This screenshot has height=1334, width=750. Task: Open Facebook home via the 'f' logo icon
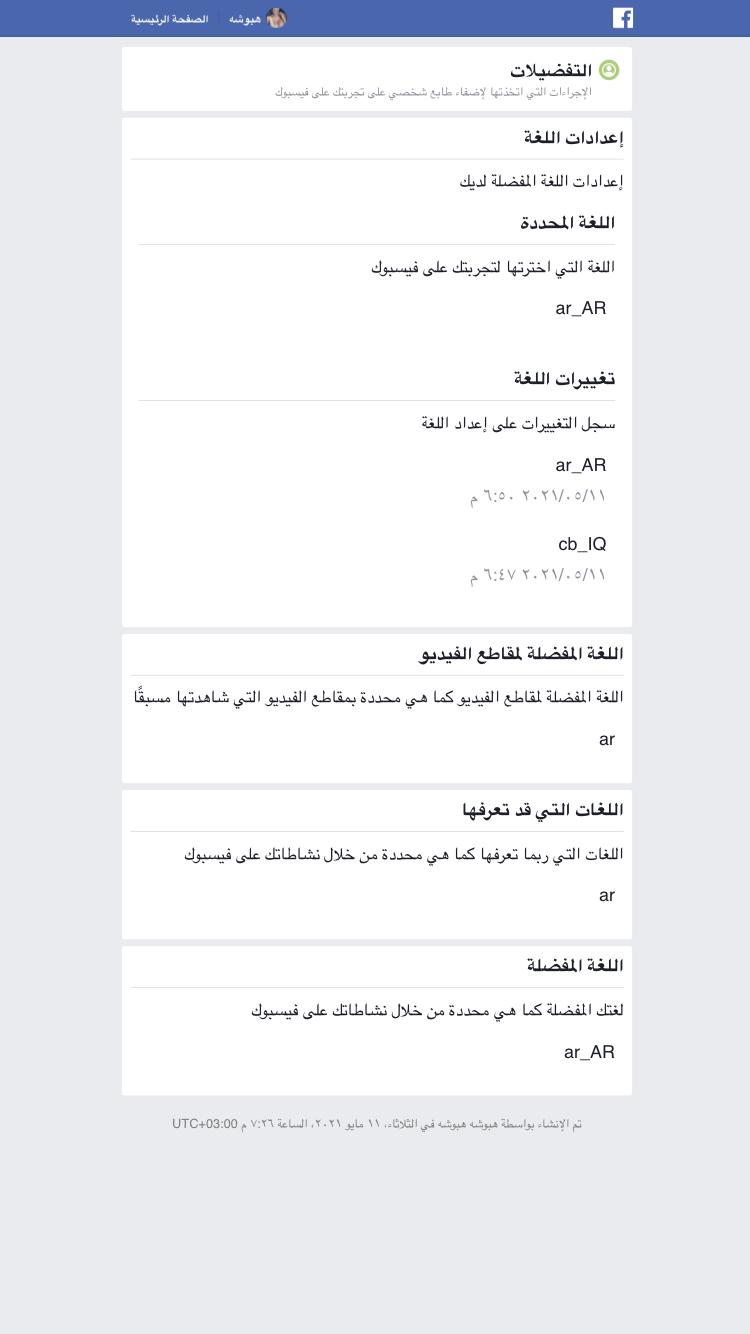coord(623,18)
